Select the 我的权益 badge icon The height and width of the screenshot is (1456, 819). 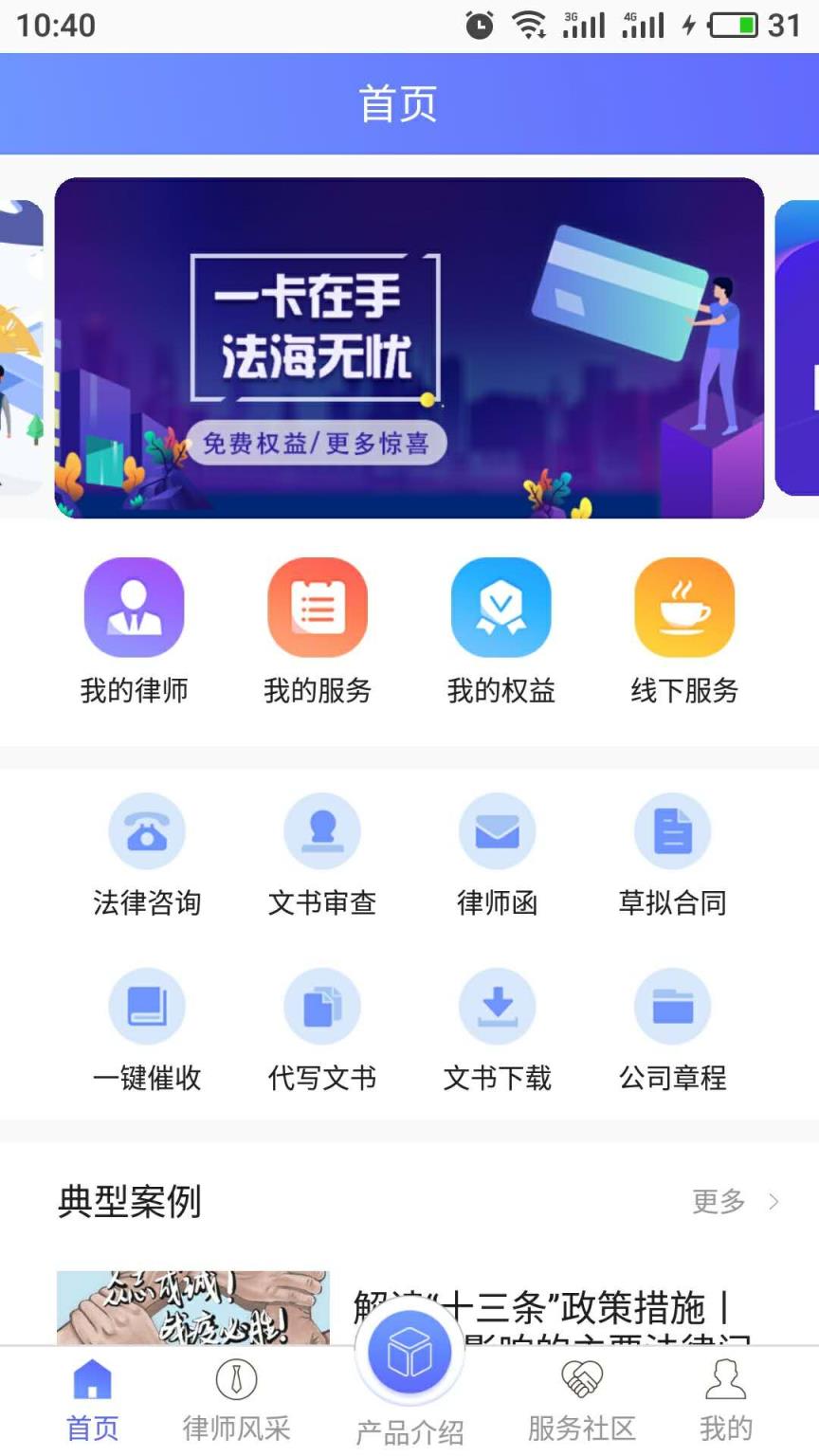click(x=501, y=607)
